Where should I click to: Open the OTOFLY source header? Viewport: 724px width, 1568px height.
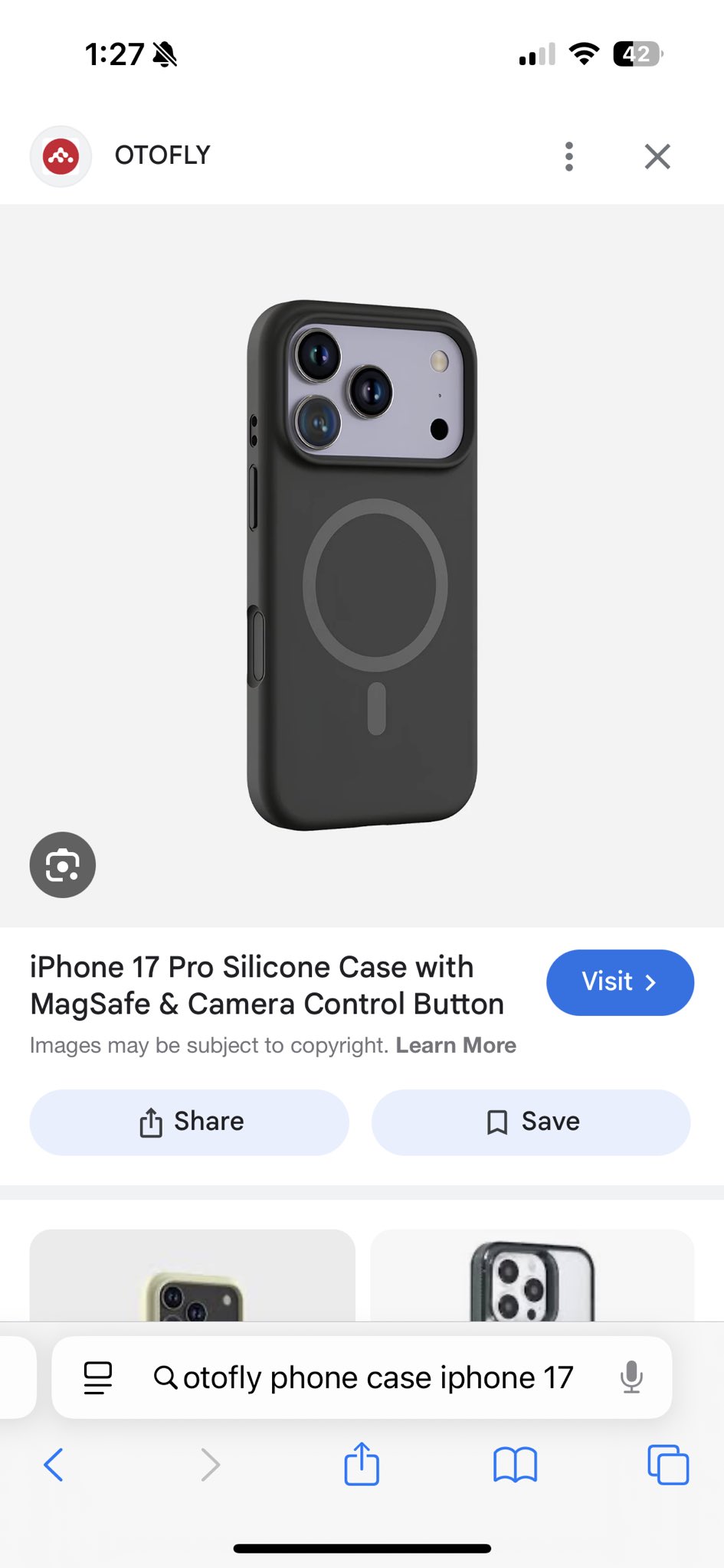pos(161,155)
